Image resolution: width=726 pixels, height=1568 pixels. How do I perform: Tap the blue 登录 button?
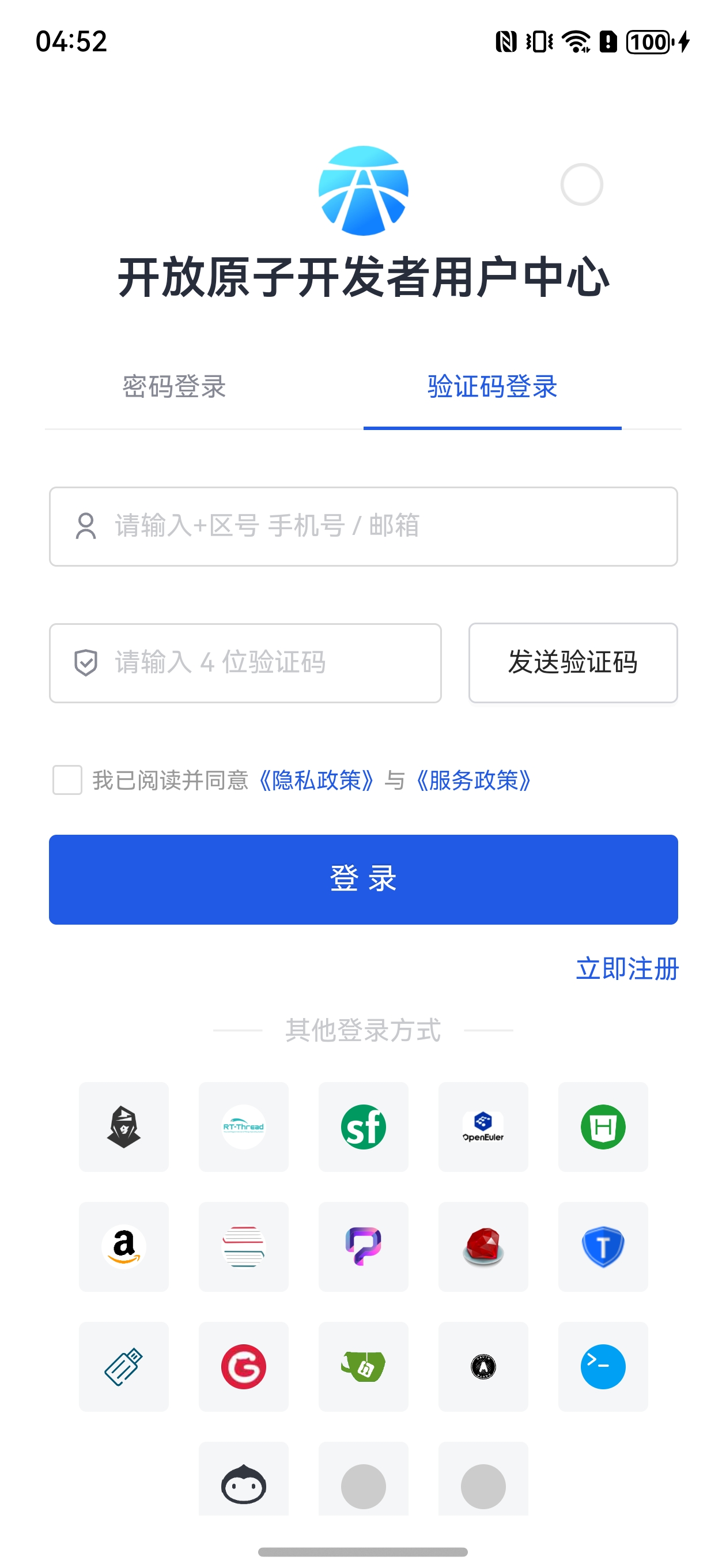[364, 880]
